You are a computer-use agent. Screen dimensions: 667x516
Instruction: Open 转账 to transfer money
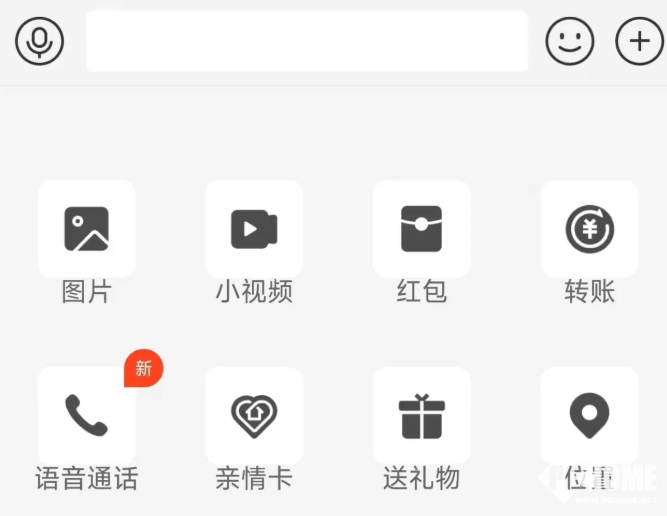point(589,229)
